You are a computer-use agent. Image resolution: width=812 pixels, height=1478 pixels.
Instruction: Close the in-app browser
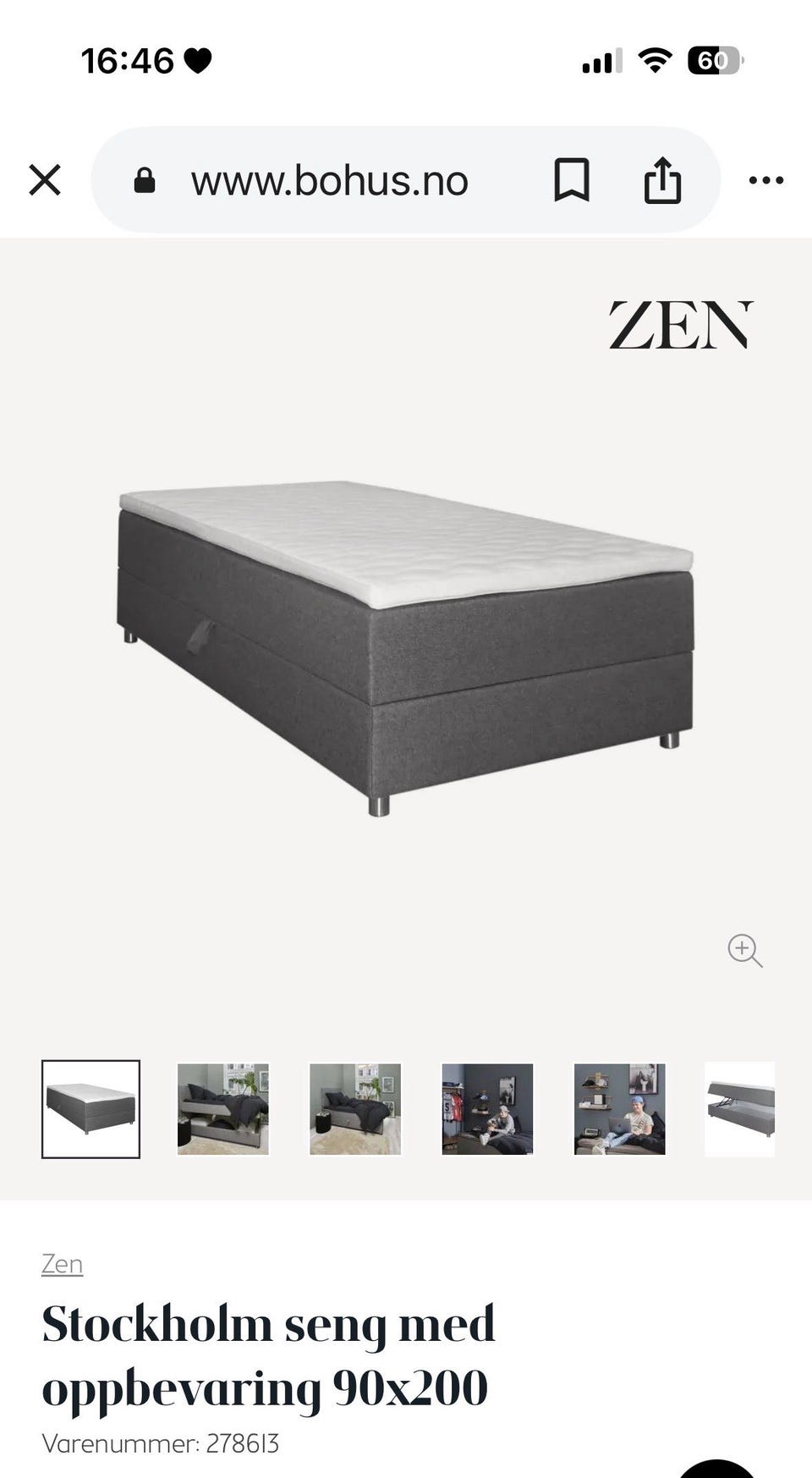click(45, 180)
